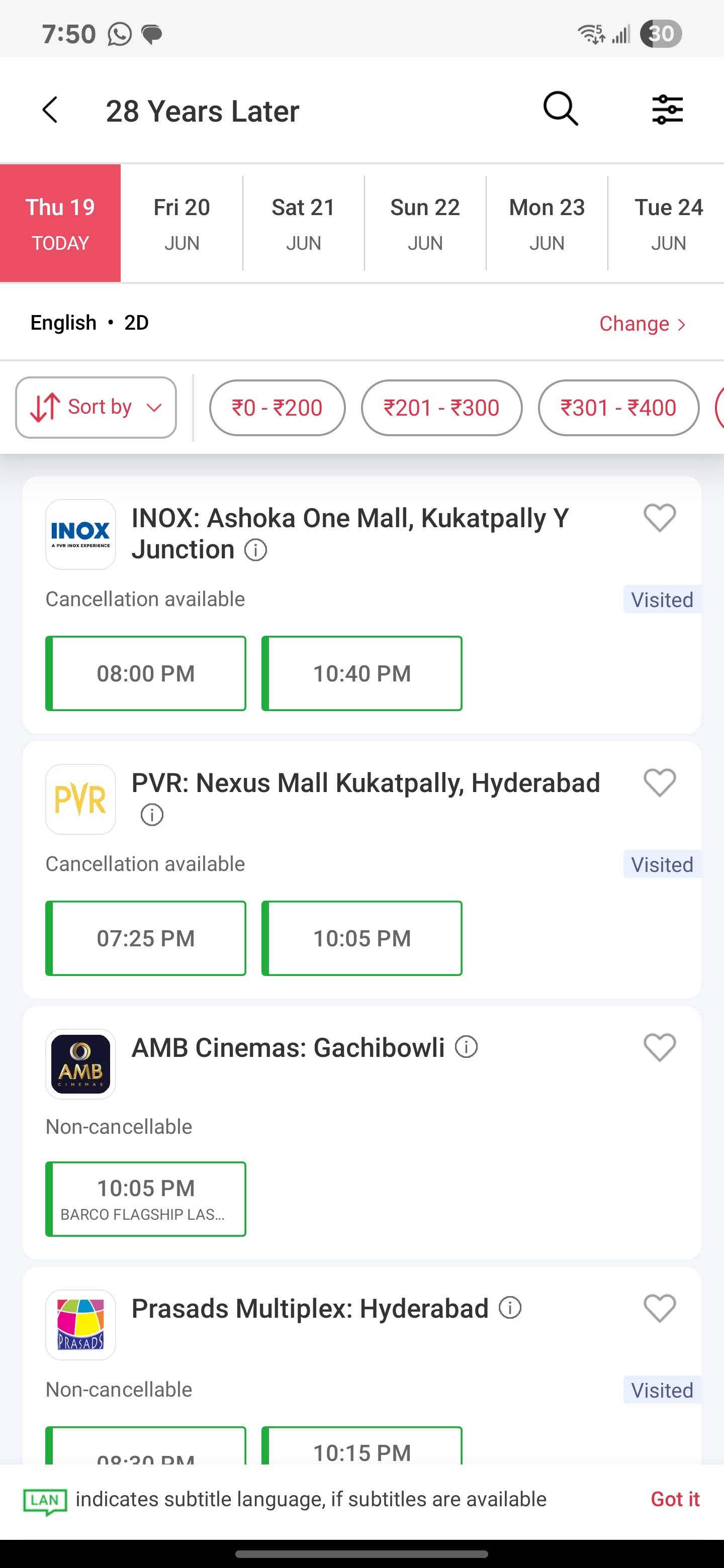The height and width of the screenshot is (1568, 724).
Task: Switch to the Sat 21 JUN tab
Action: point(303,222)
